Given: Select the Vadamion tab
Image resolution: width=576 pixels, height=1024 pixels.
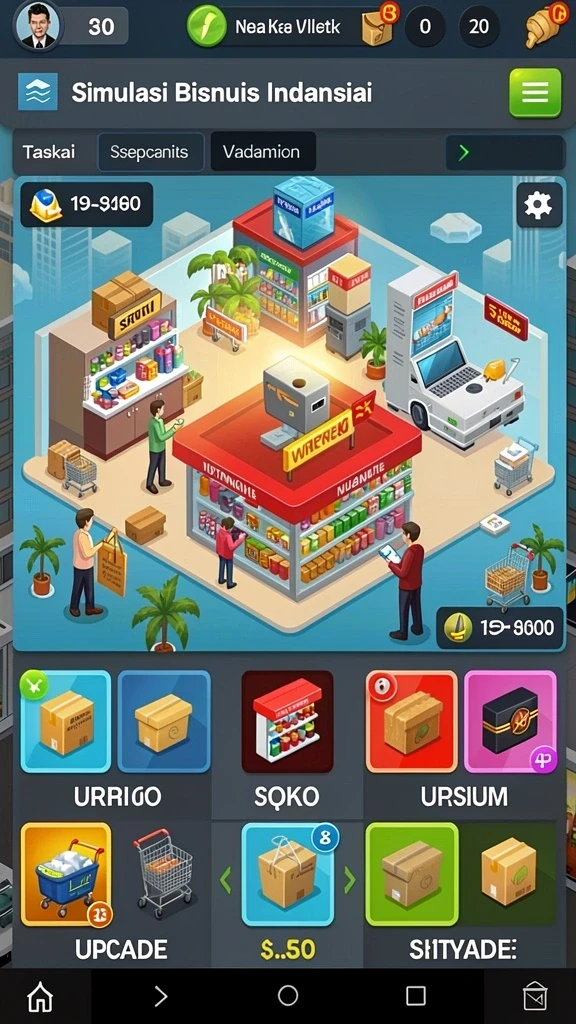Looking at the screenshot, I should (x=263, y=152).
